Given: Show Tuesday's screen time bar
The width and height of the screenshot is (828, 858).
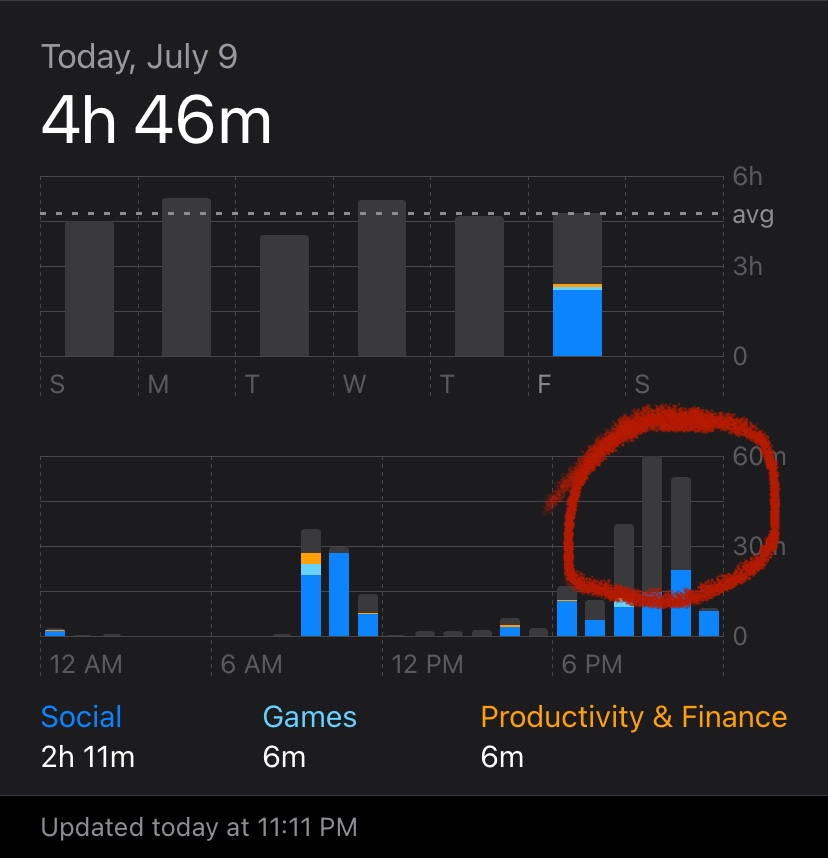Looking at the screenshot, I should coord(284,295).
